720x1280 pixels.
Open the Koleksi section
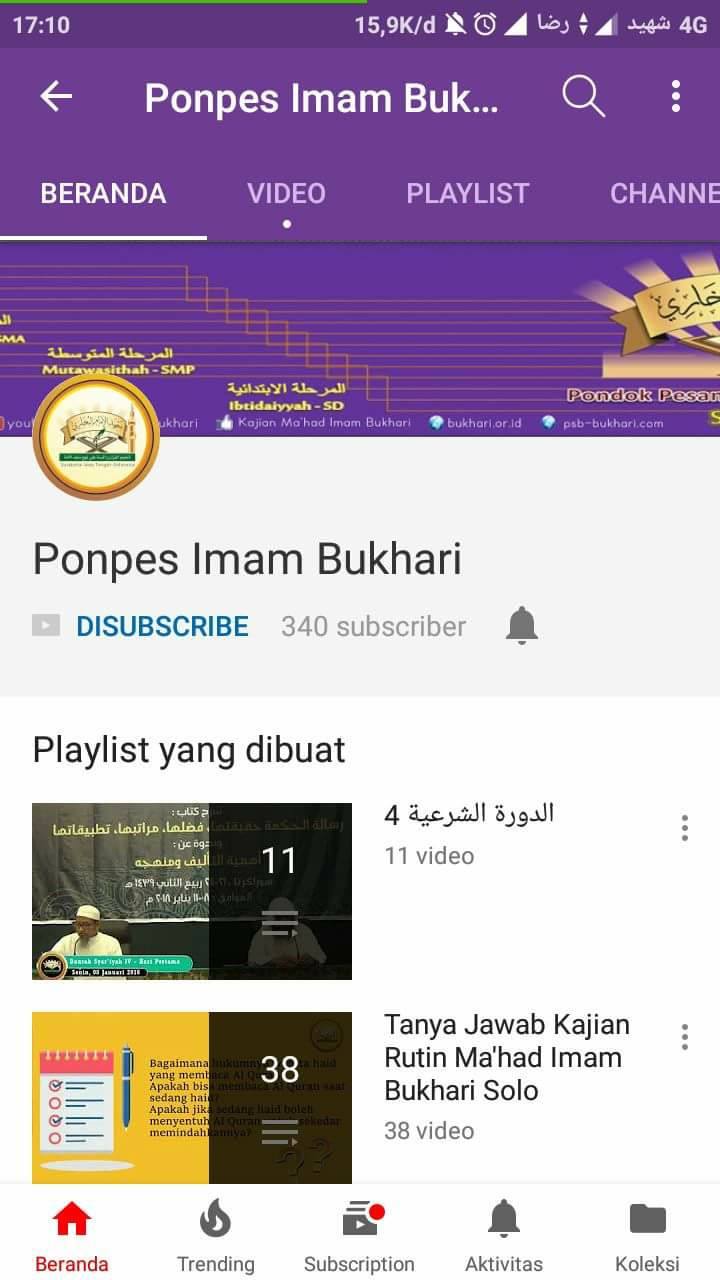coord(647,1238)
